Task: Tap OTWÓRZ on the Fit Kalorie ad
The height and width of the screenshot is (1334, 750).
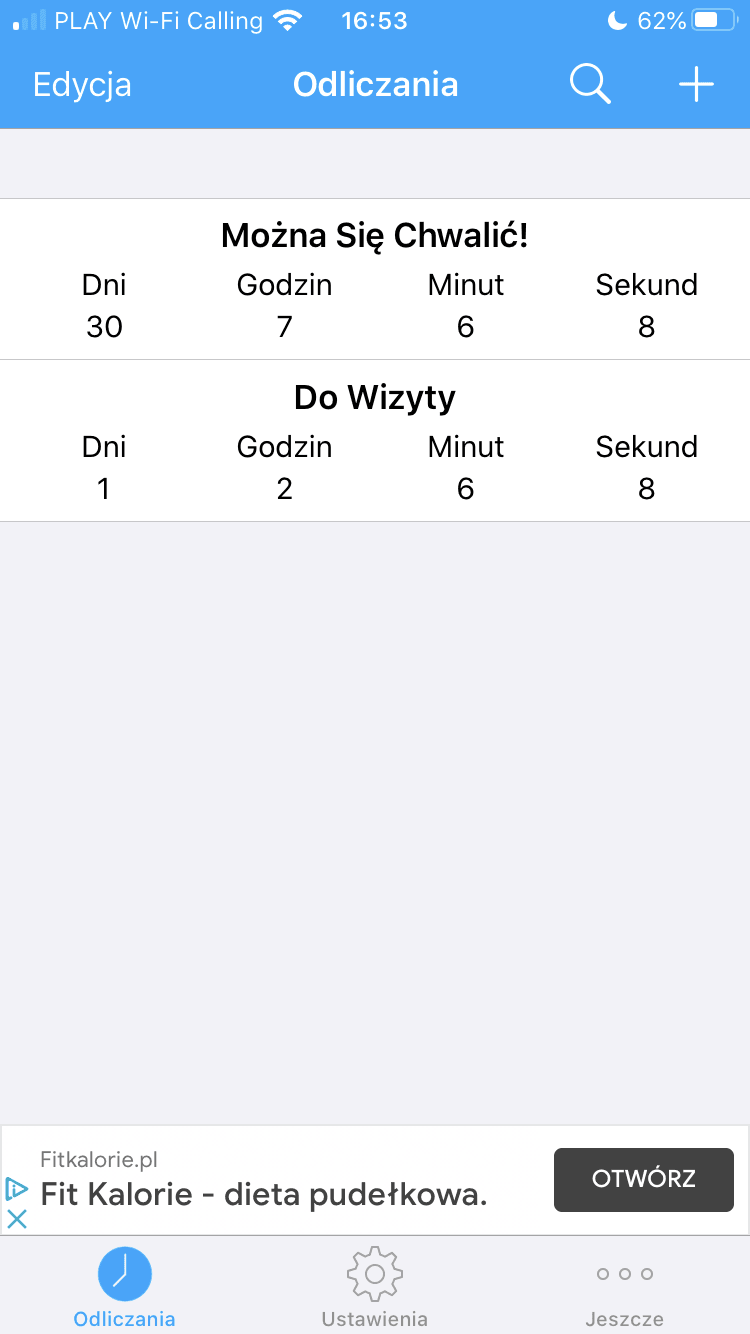Action: pos(643,1179)
